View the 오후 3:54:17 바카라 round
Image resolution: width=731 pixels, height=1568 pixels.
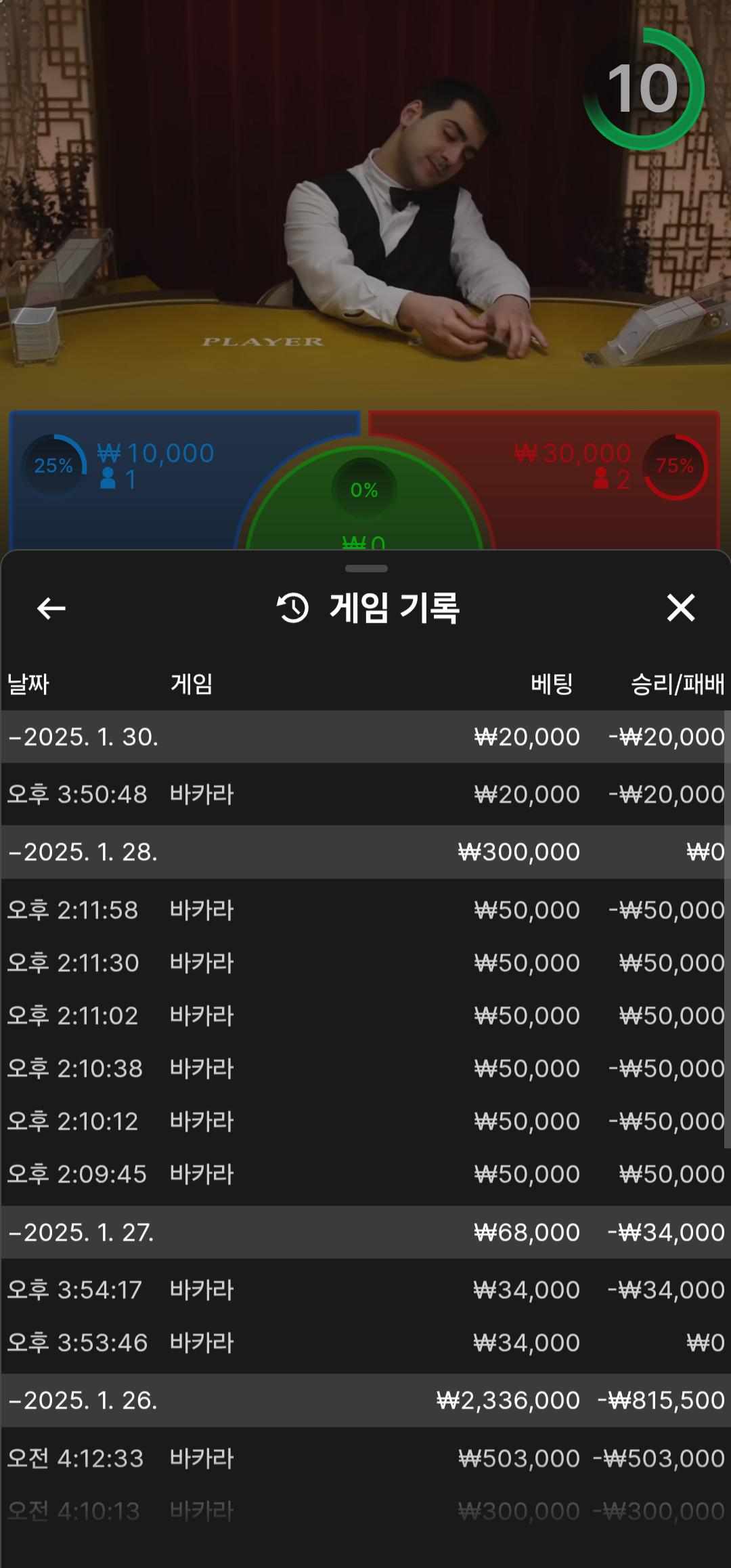[365, 1290]
